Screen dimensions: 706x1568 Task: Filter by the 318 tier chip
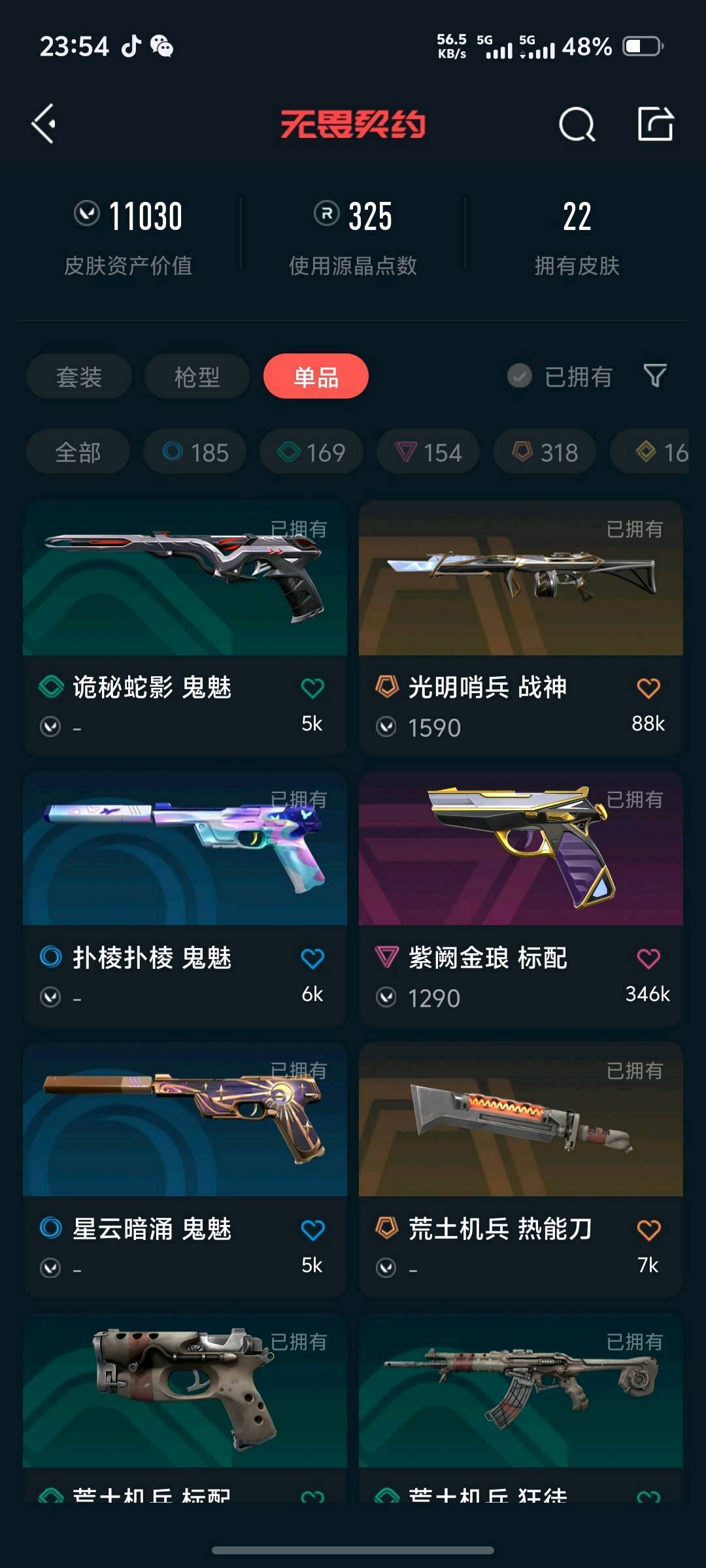click(x=545, y=451)
